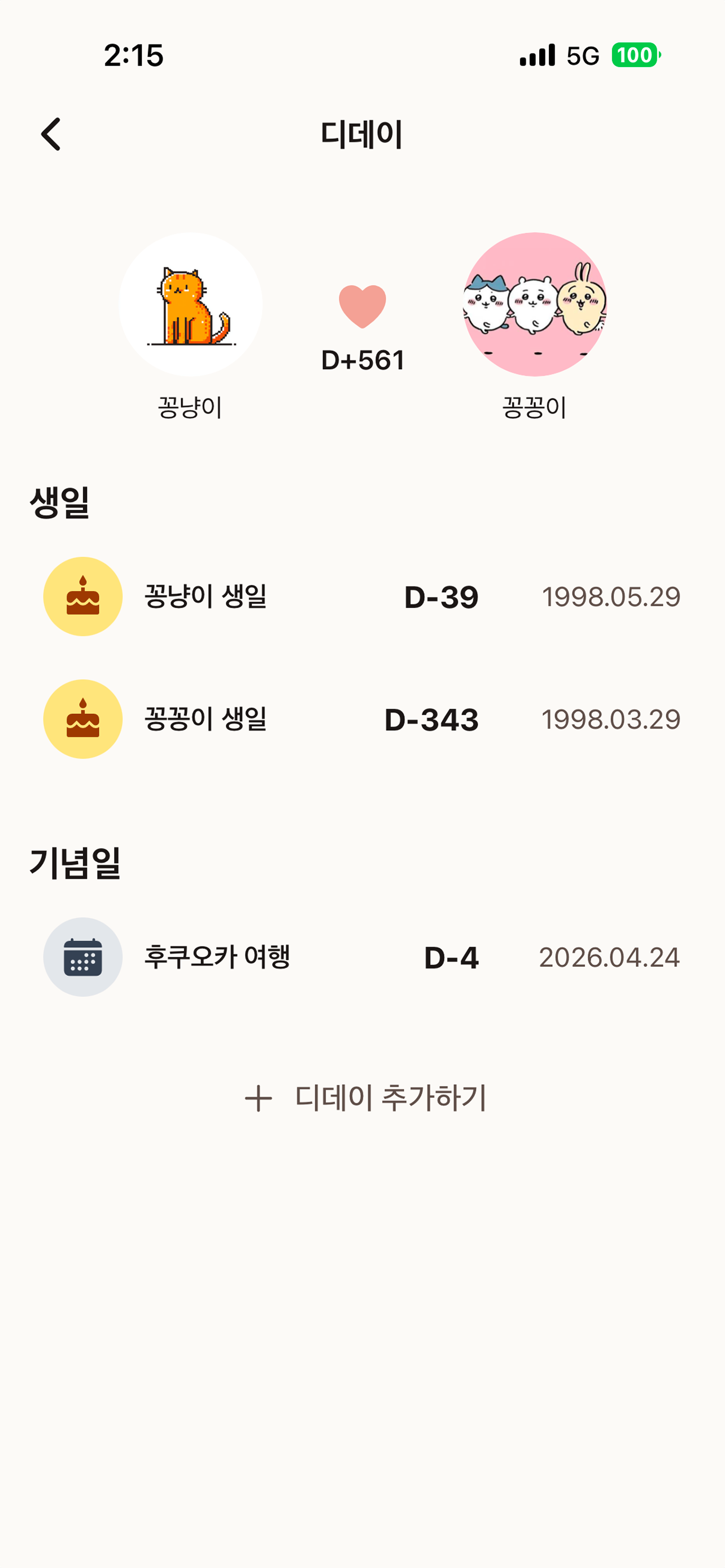
Task: Tap 디데이 추가하기 to add a D-day
Action: 365,1098
